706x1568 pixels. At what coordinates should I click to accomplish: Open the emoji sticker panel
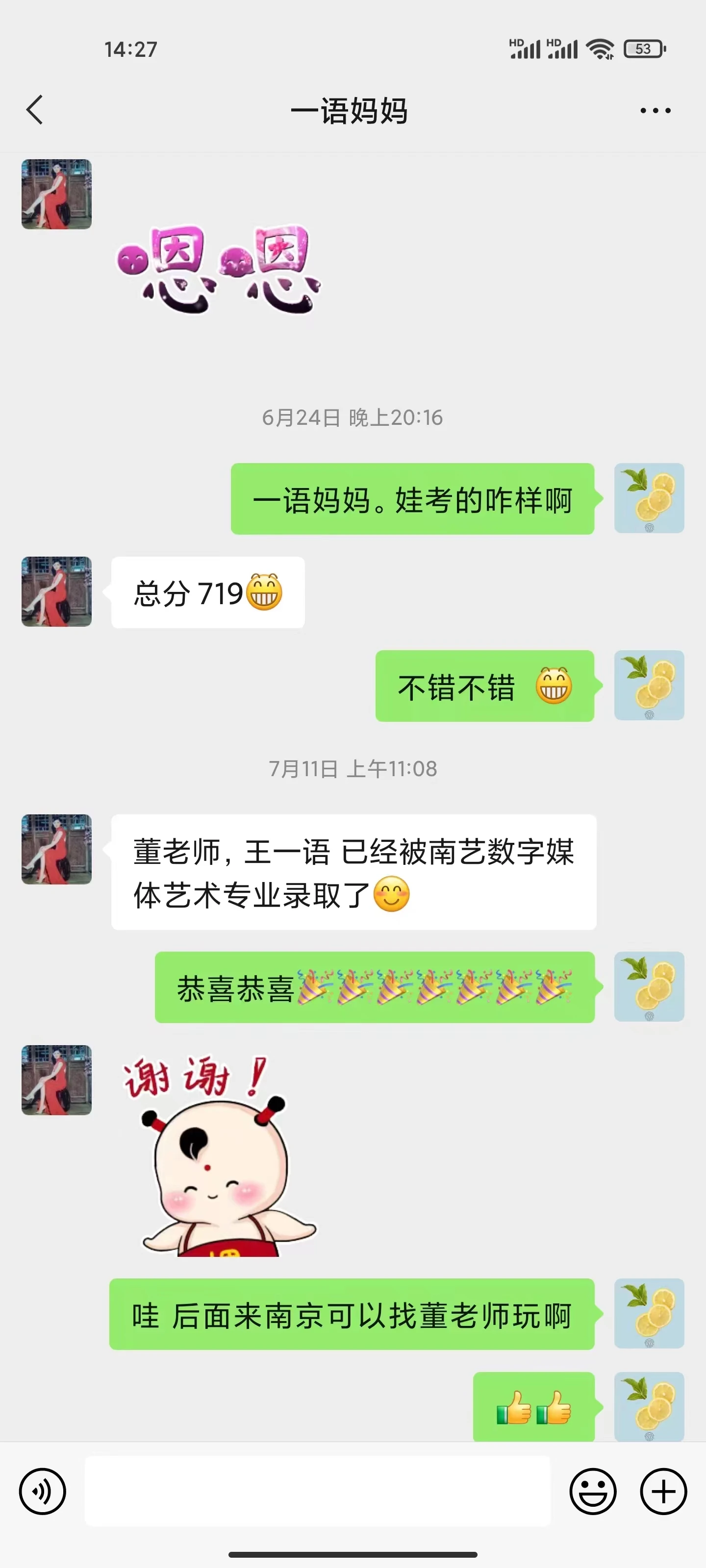coord(593,1491)
